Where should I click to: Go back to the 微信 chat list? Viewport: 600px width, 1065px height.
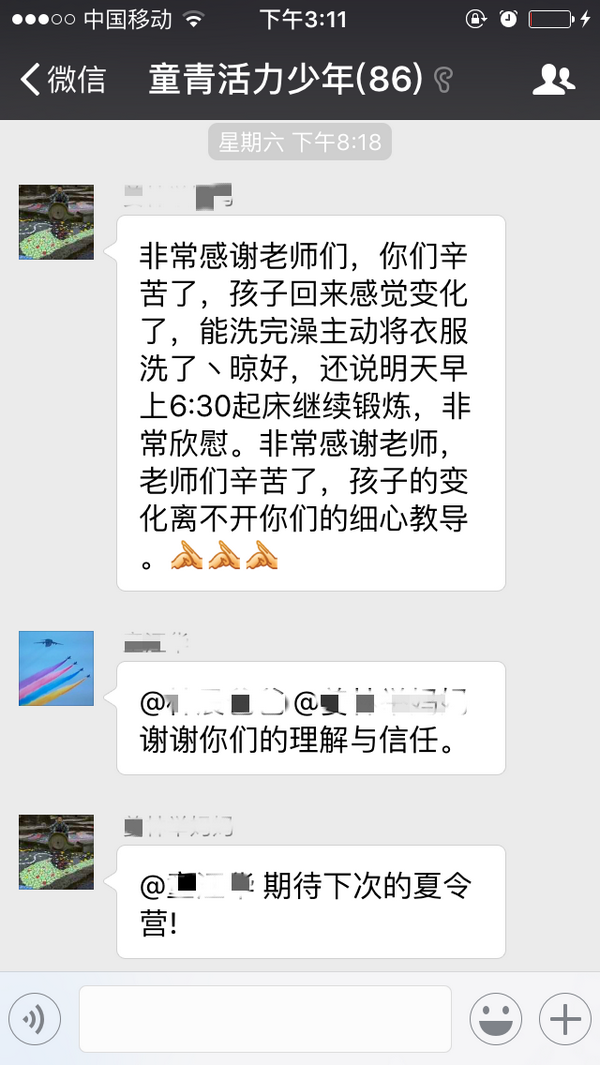[x=62, y=78]
